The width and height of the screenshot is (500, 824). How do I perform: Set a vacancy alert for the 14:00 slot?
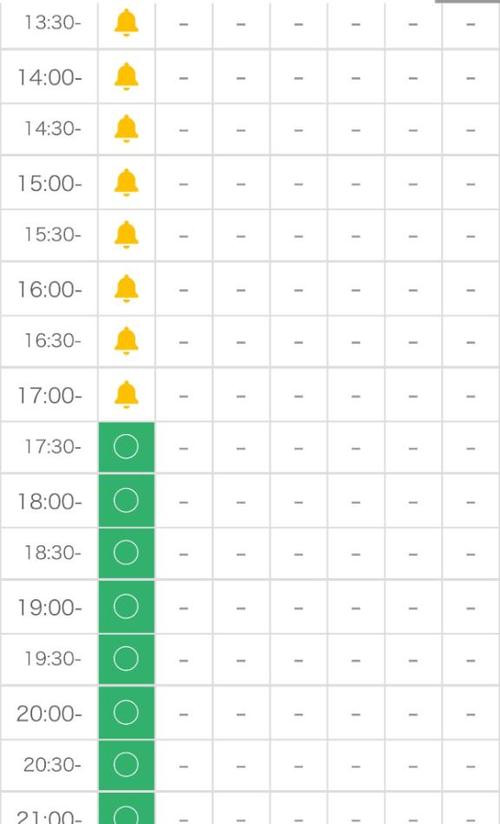126,77
